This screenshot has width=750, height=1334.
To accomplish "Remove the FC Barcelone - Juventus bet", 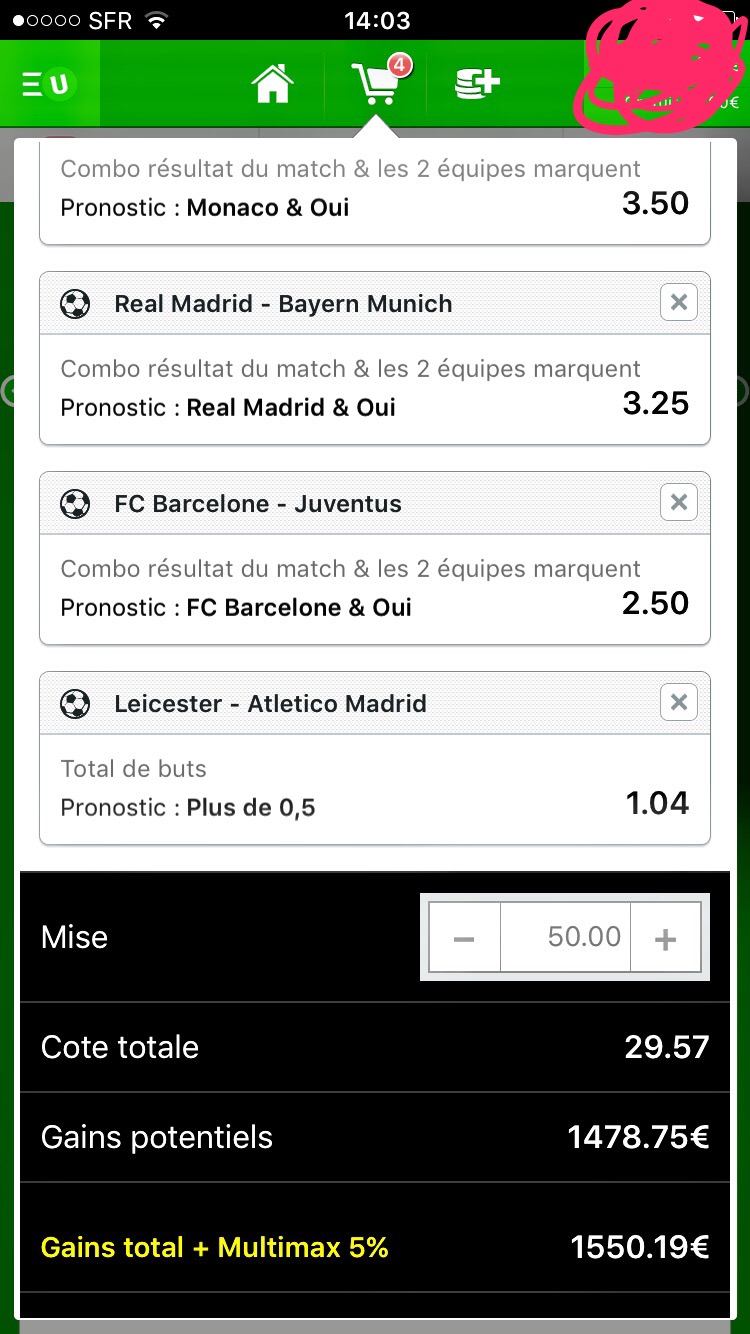I will [x=679, y=502].
